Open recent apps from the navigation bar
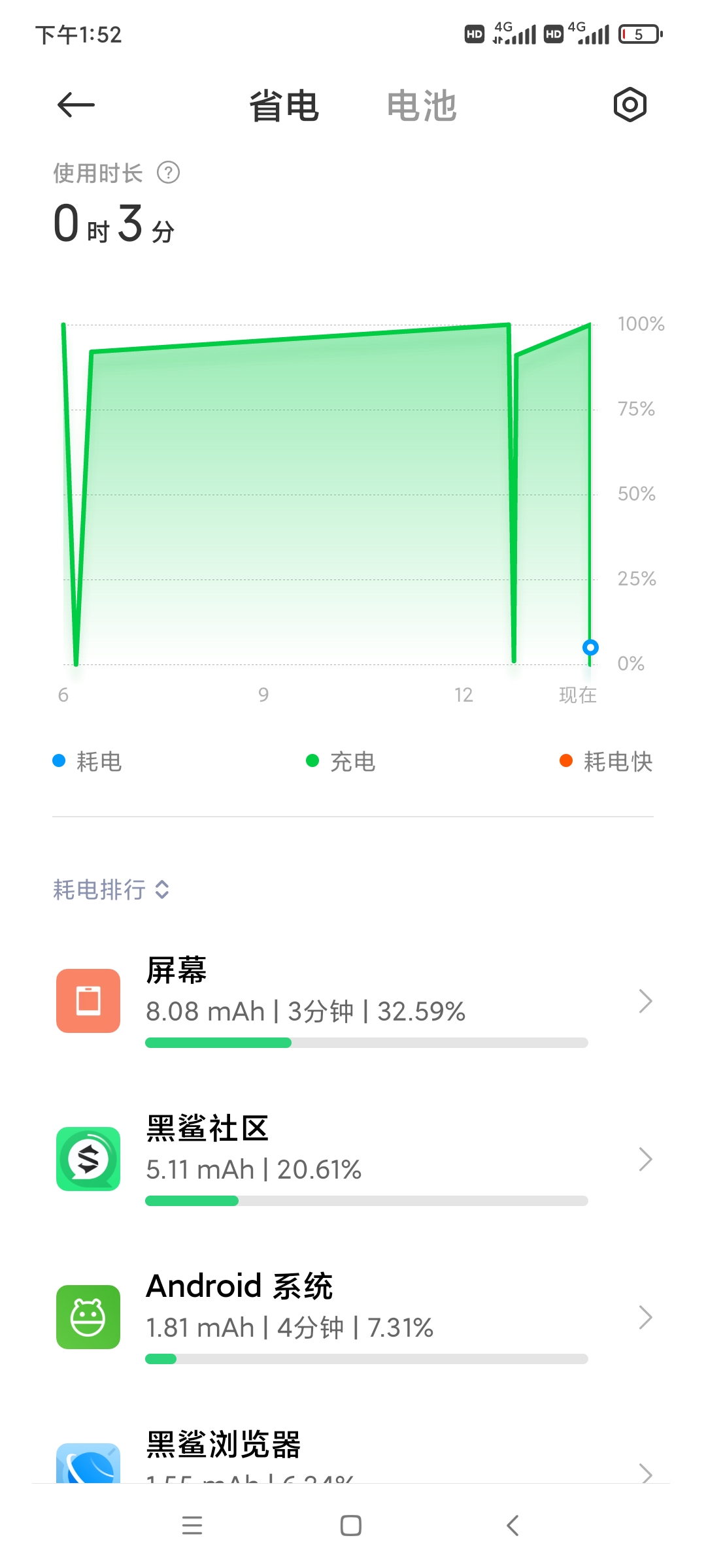The width and height of the screenshot is (706, 1568). [192, 1526]
